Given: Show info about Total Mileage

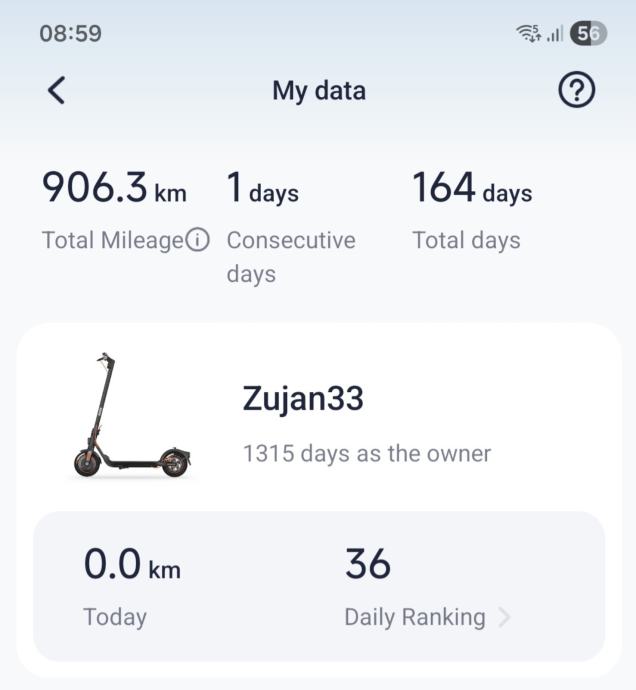Looking at the screenshot, I should [198, 240].
